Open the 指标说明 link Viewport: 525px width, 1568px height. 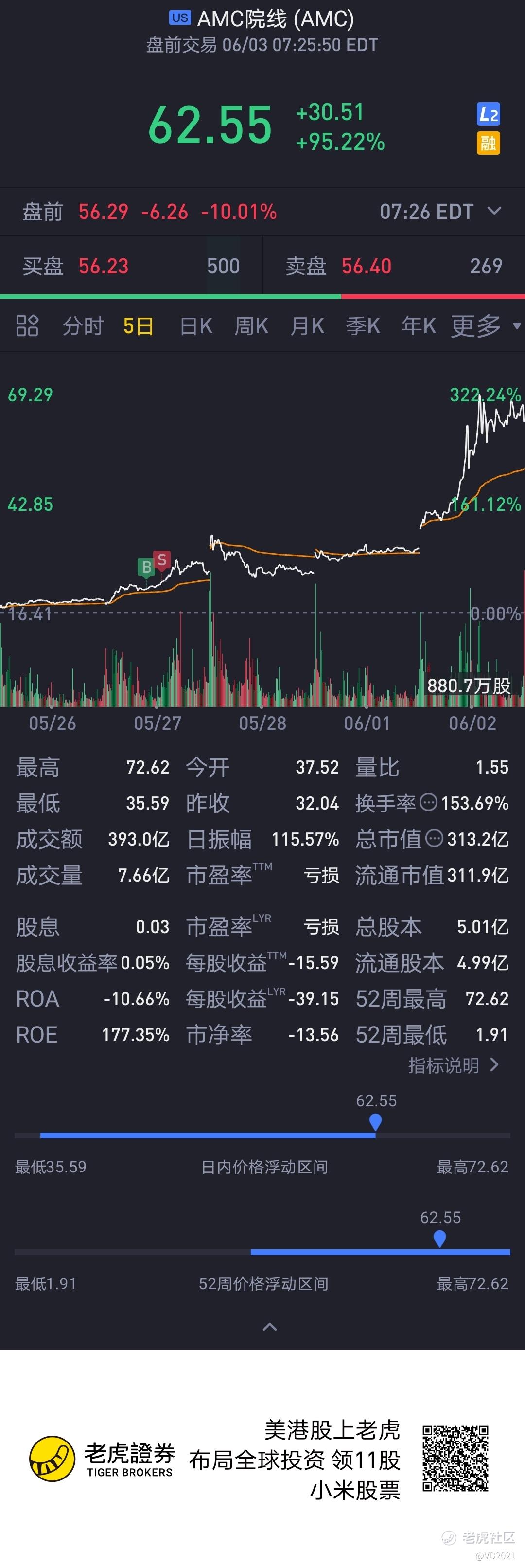(x=453, y=1065)
